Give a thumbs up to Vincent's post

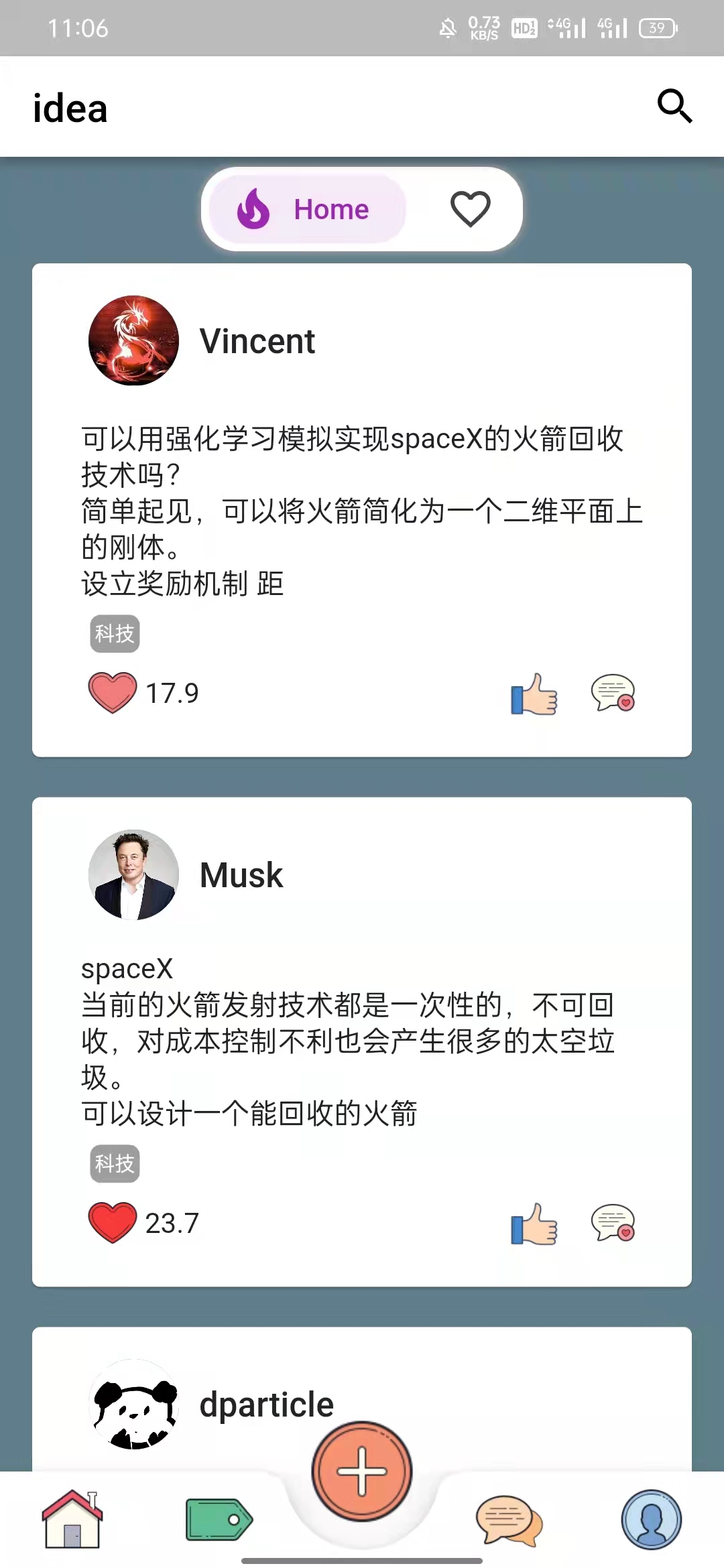(534, 694)
